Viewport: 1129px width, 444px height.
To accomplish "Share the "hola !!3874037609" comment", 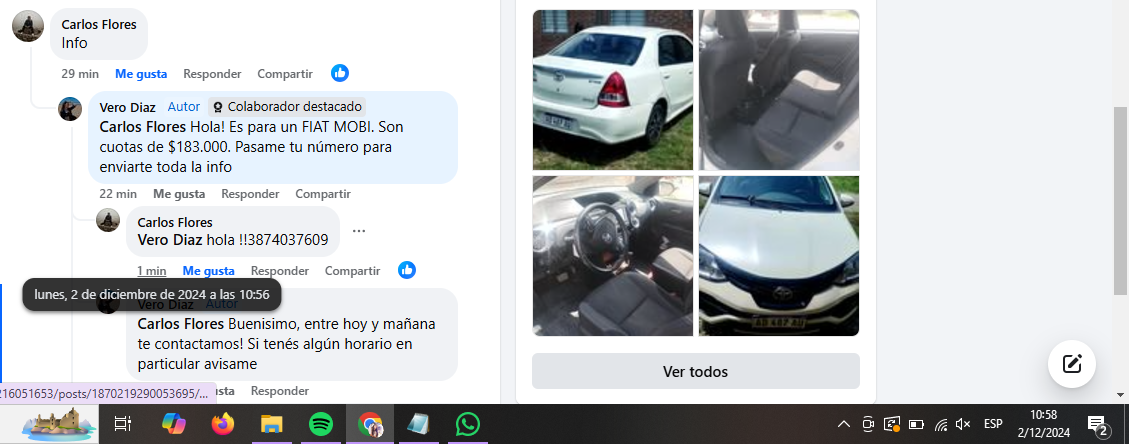I will click(353, 271).
